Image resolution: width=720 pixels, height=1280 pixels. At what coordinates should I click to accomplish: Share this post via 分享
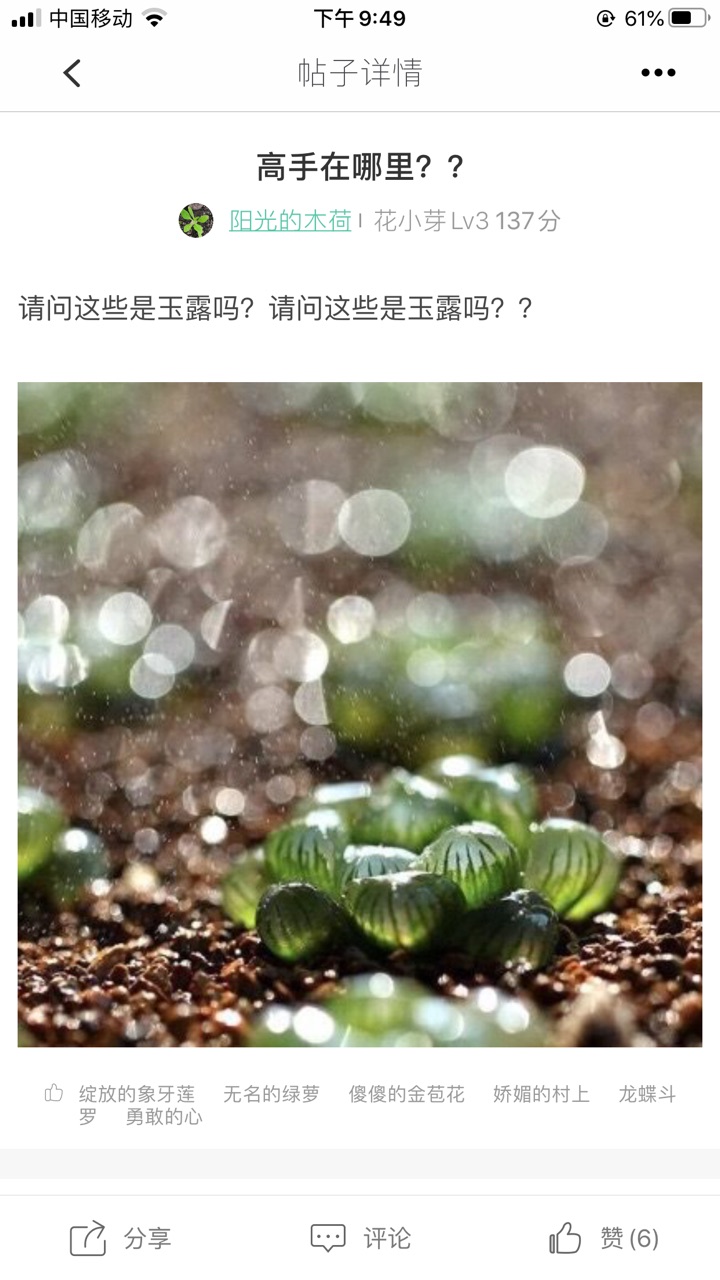(121, 1239)
